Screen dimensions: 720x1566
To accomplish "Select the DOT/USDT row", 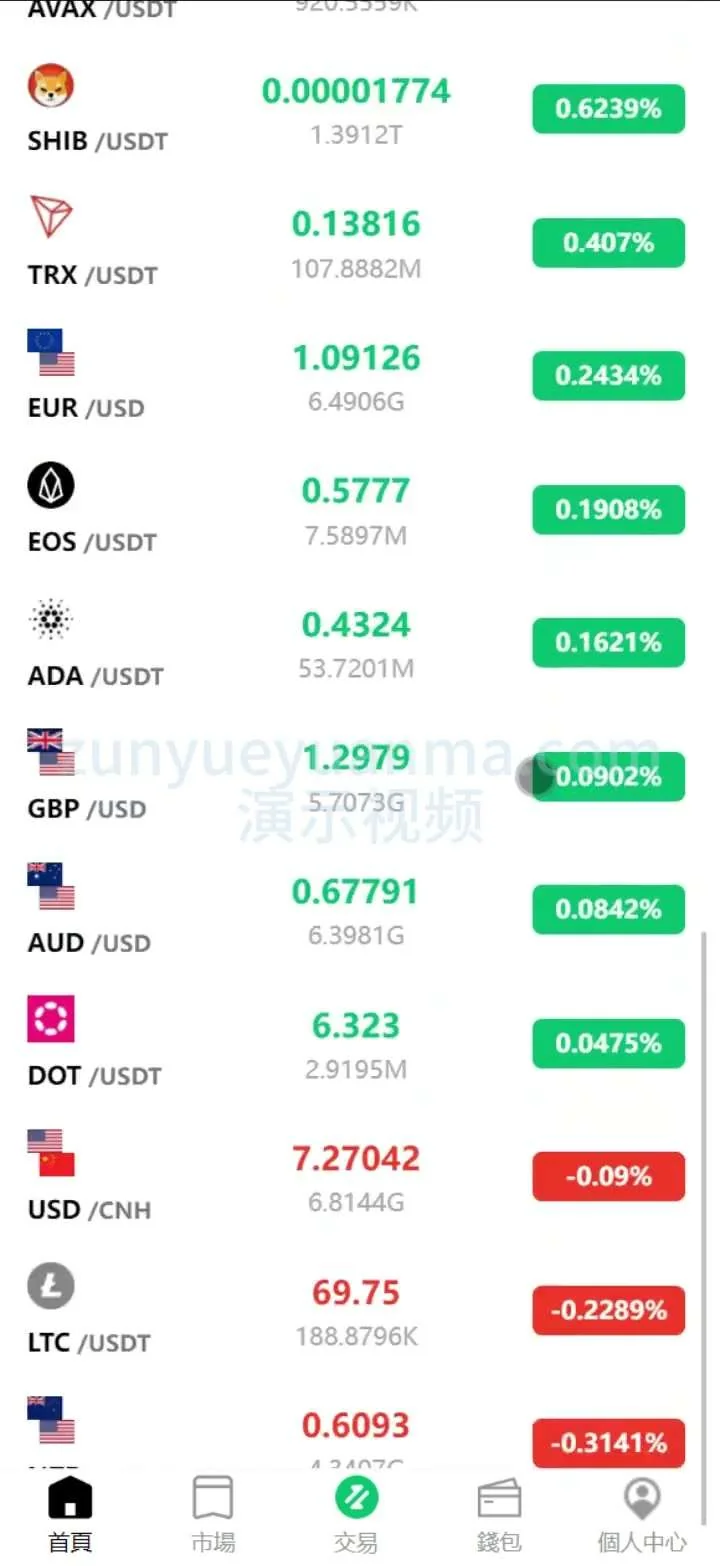I will click(x=356, y=1044).
